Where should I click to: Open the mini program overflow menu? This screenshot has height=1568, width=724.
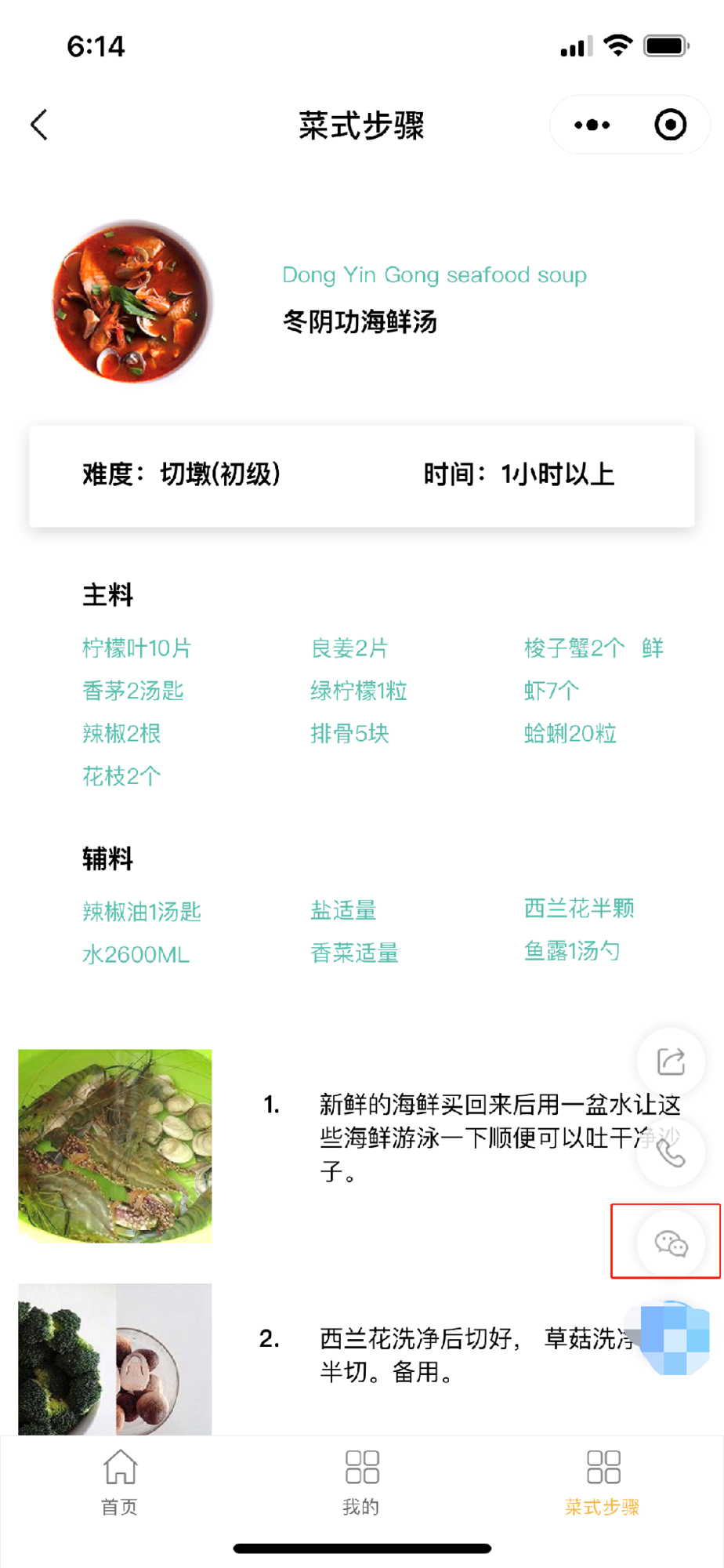(592, 125)
